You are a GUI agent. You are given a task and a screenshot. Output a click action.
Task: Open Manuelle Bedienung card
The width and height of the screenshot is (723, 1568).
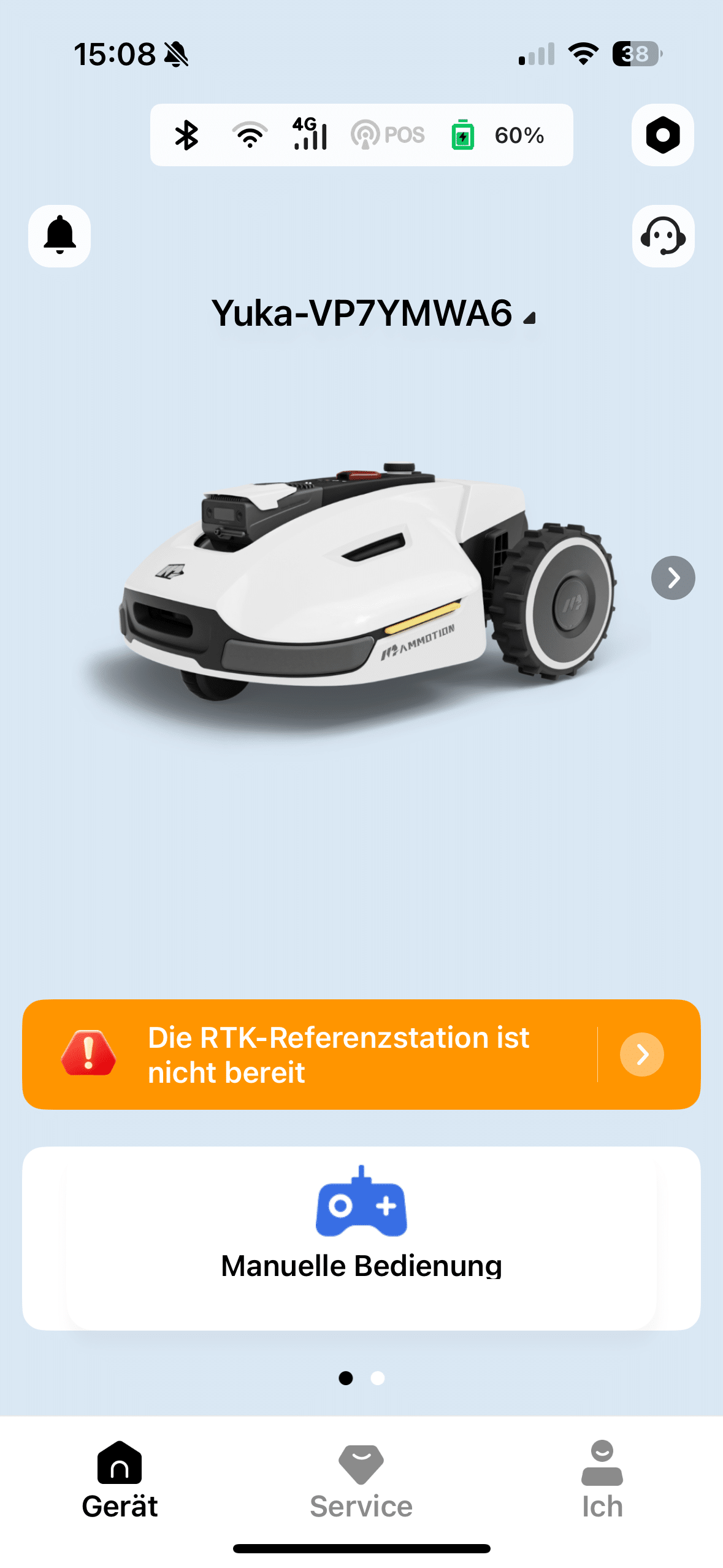tap(361, 1237)
